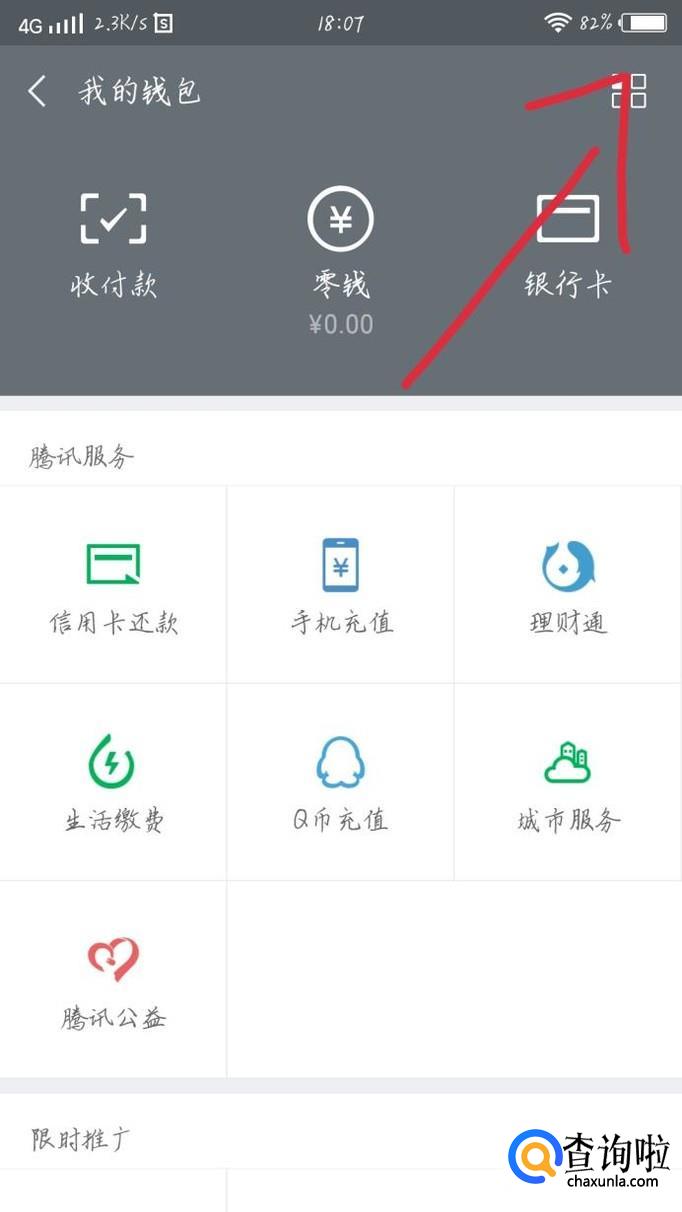Open 生活缴费 bill payment
This screenshot has height=1212, width=682.
[113, 782]
